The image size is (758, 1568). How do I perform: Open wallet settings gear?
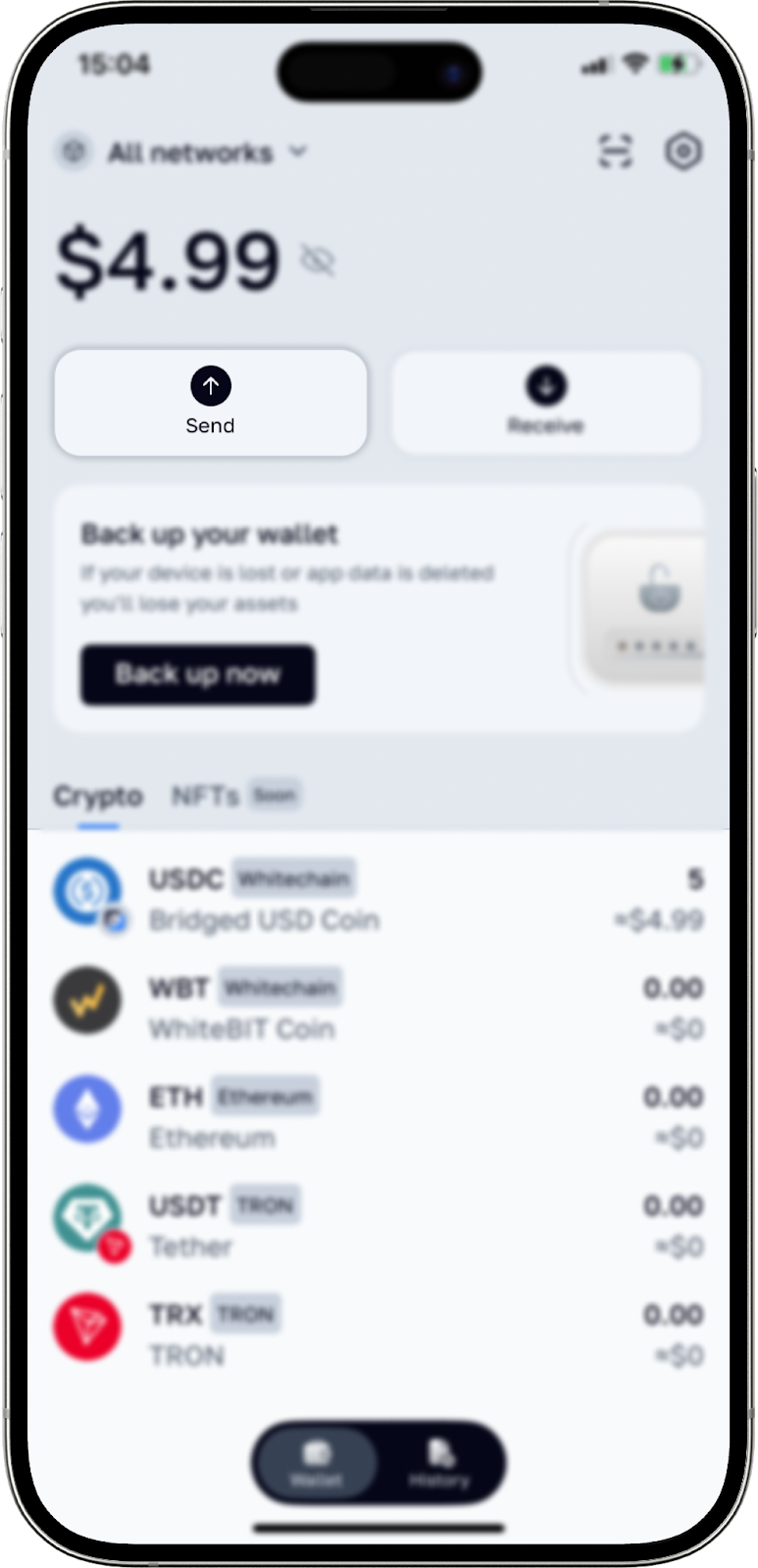[x=683, y=152]
